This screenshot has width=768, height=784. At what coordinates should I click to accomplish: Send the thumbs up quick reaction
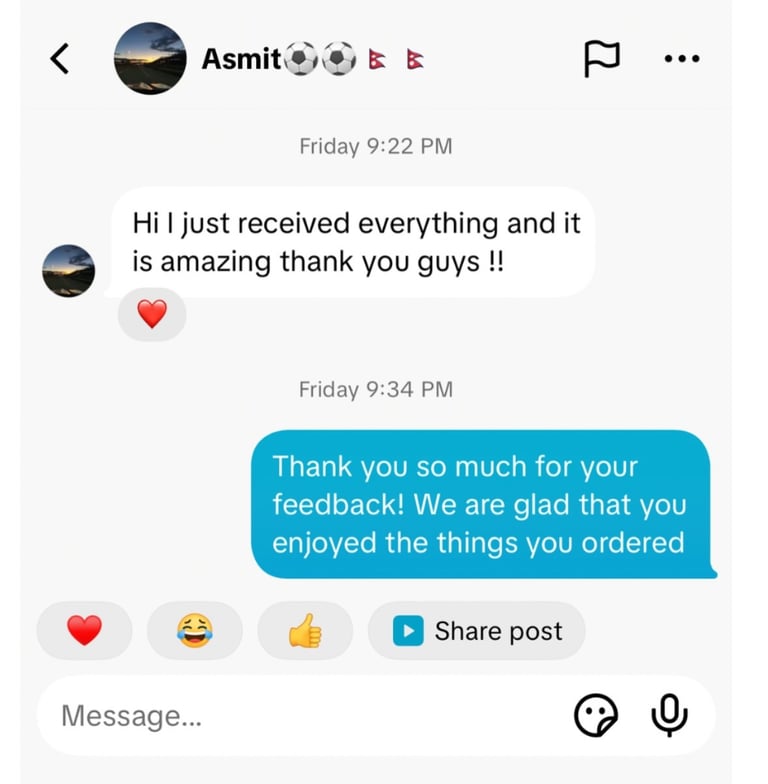point(305,631)
